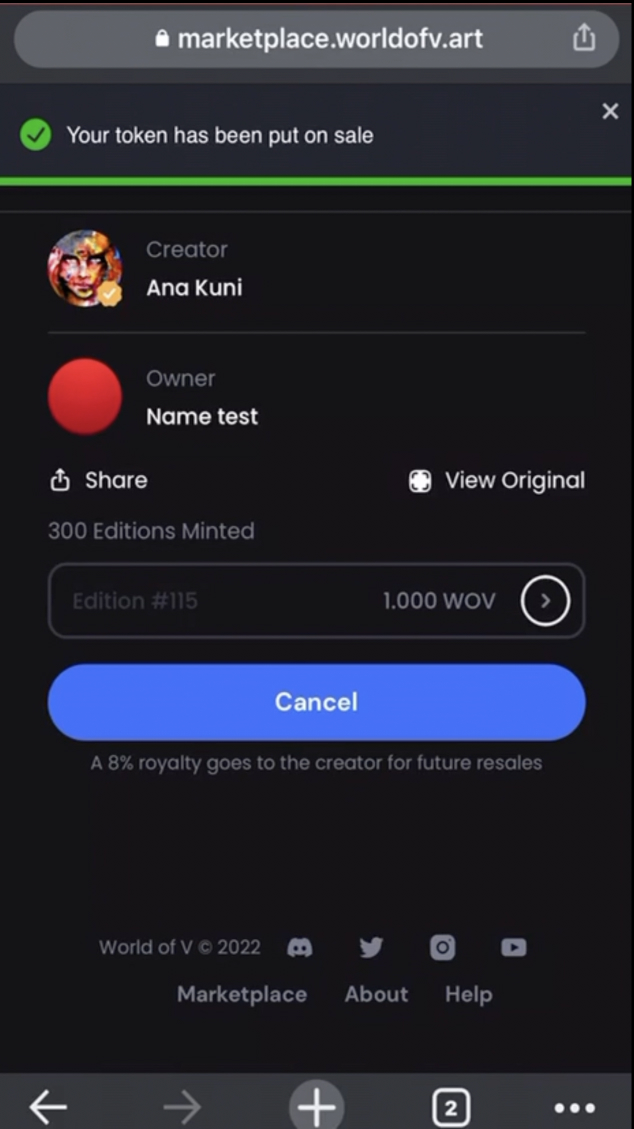Open World of V Instagram page
The height and width of the screenshot is (1129, 634).
(x=443, y=948)
